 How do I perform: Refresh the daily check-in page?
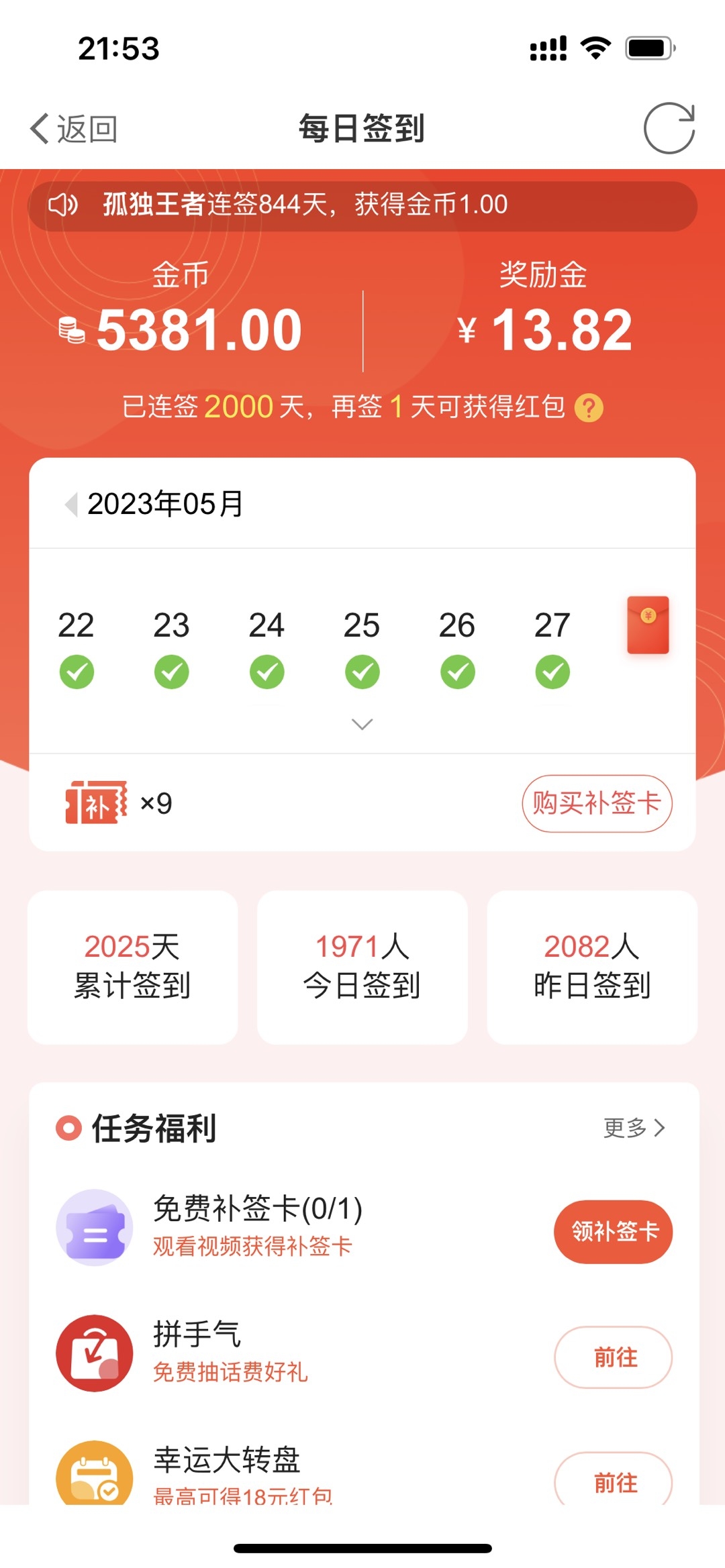(x=669, y=128)
